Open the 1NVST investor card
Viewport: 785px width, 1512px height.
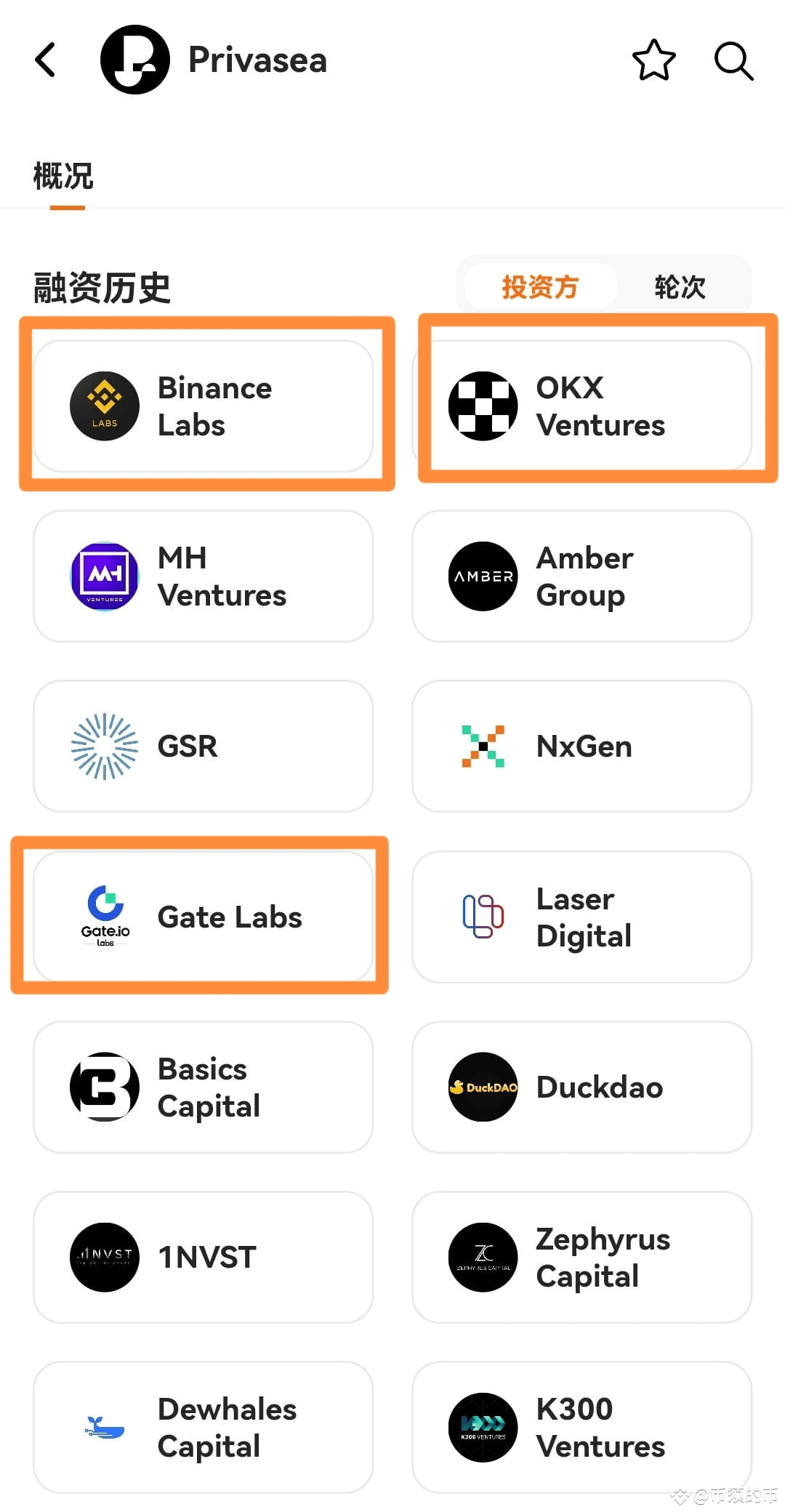point(202,1256)
